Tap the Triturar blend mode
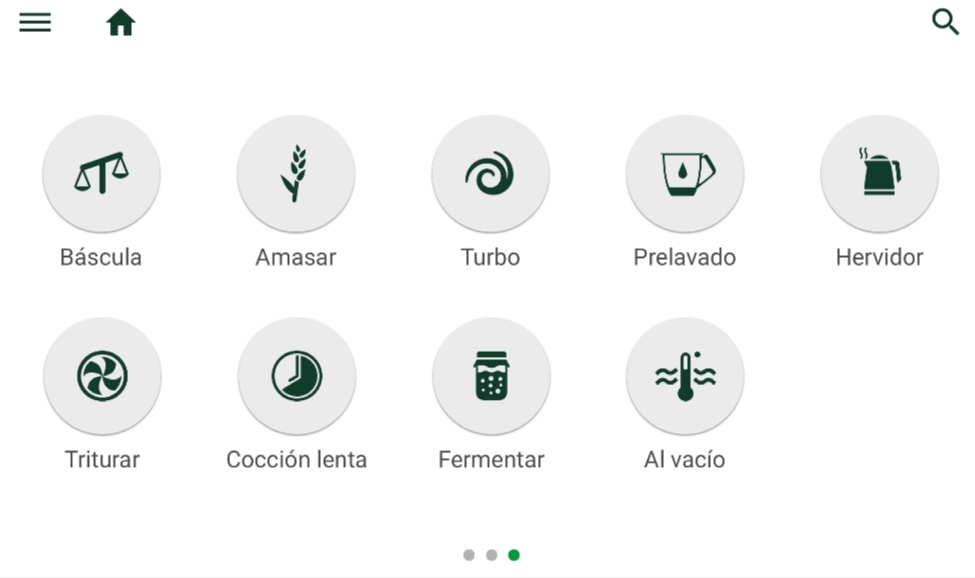The width and height of the screenshot is (975, 578). point(102,377)
